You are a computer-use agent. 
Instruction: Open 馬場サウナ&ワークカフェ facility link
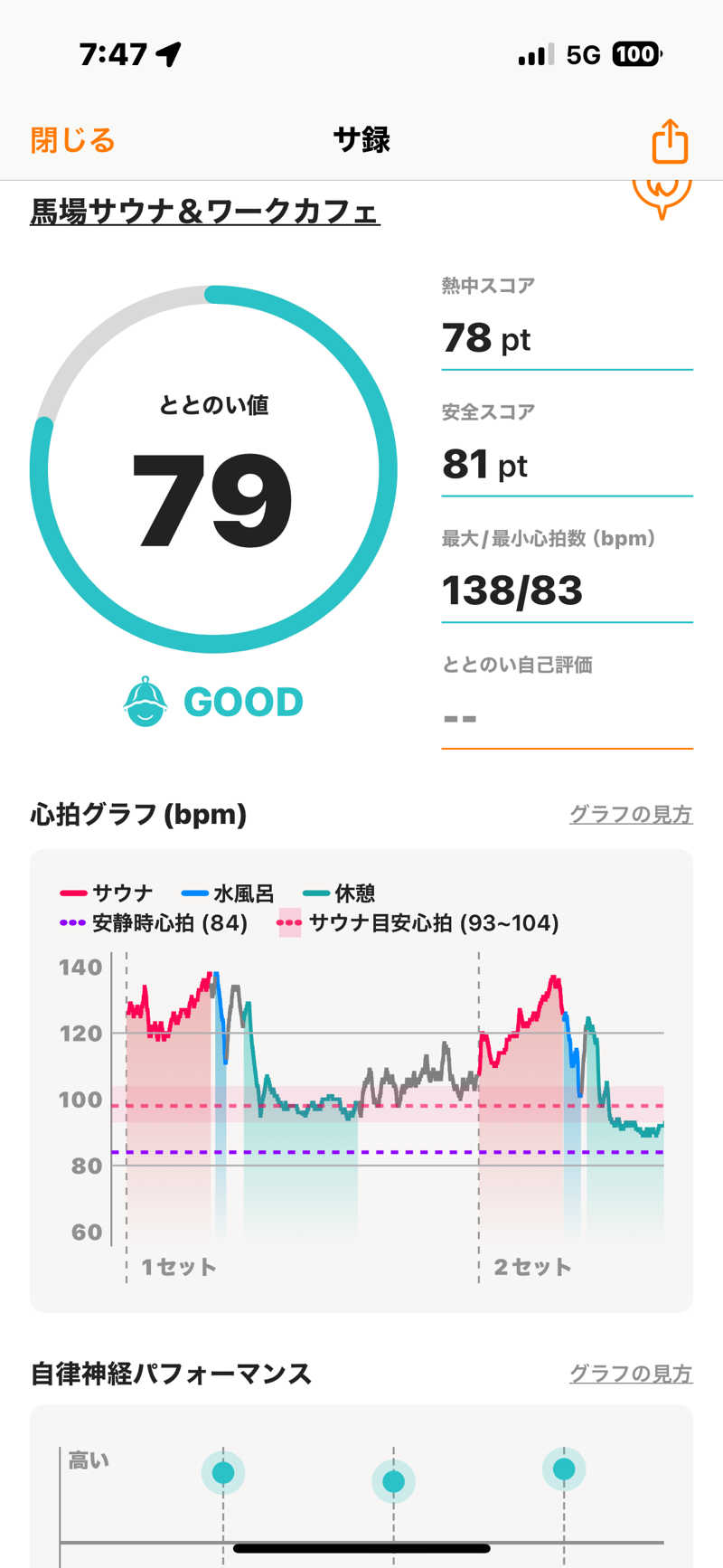205,212
